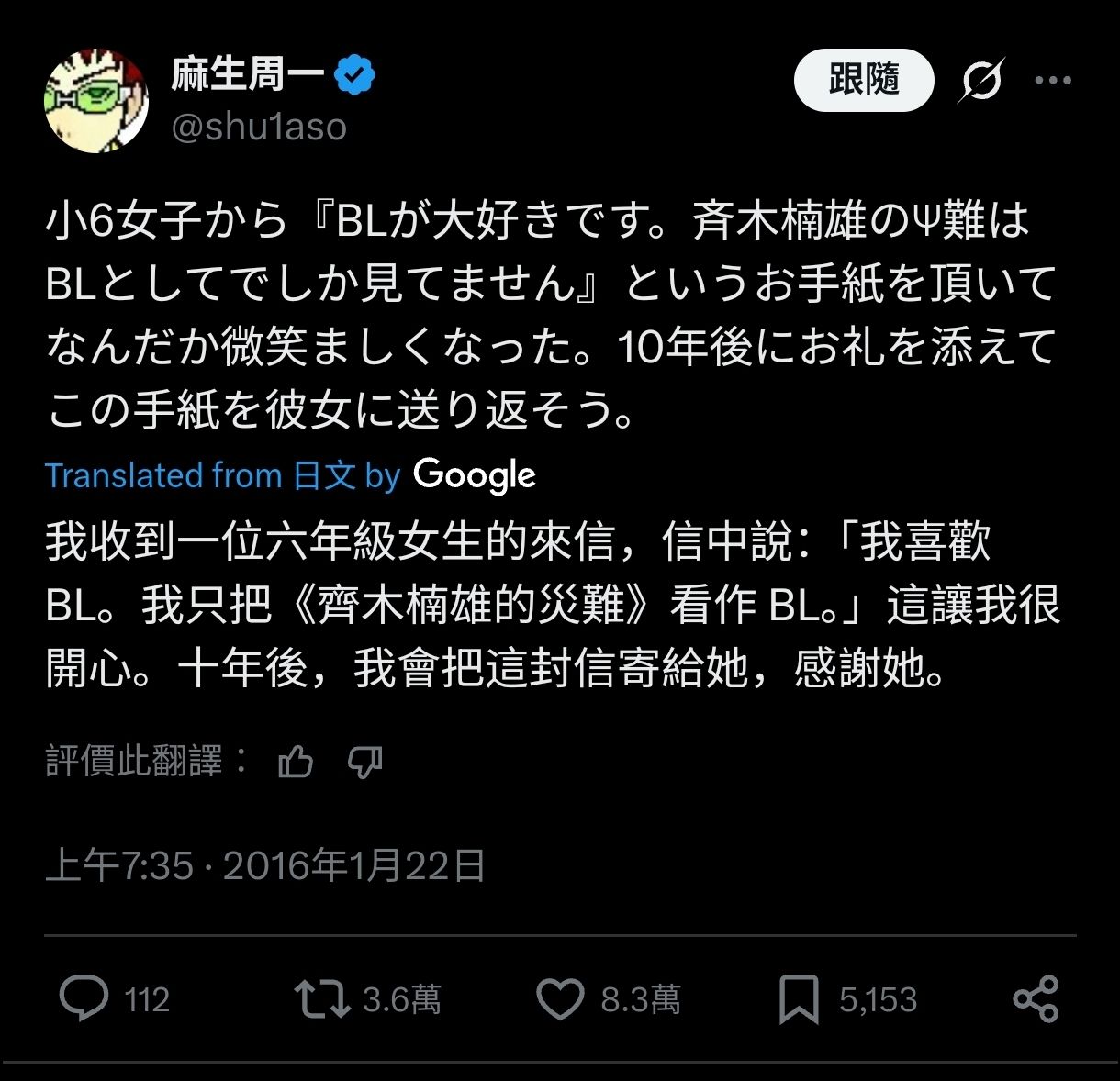Tap the Translated from 日文 link
1120x1081 pixels.
pos(223,475)
